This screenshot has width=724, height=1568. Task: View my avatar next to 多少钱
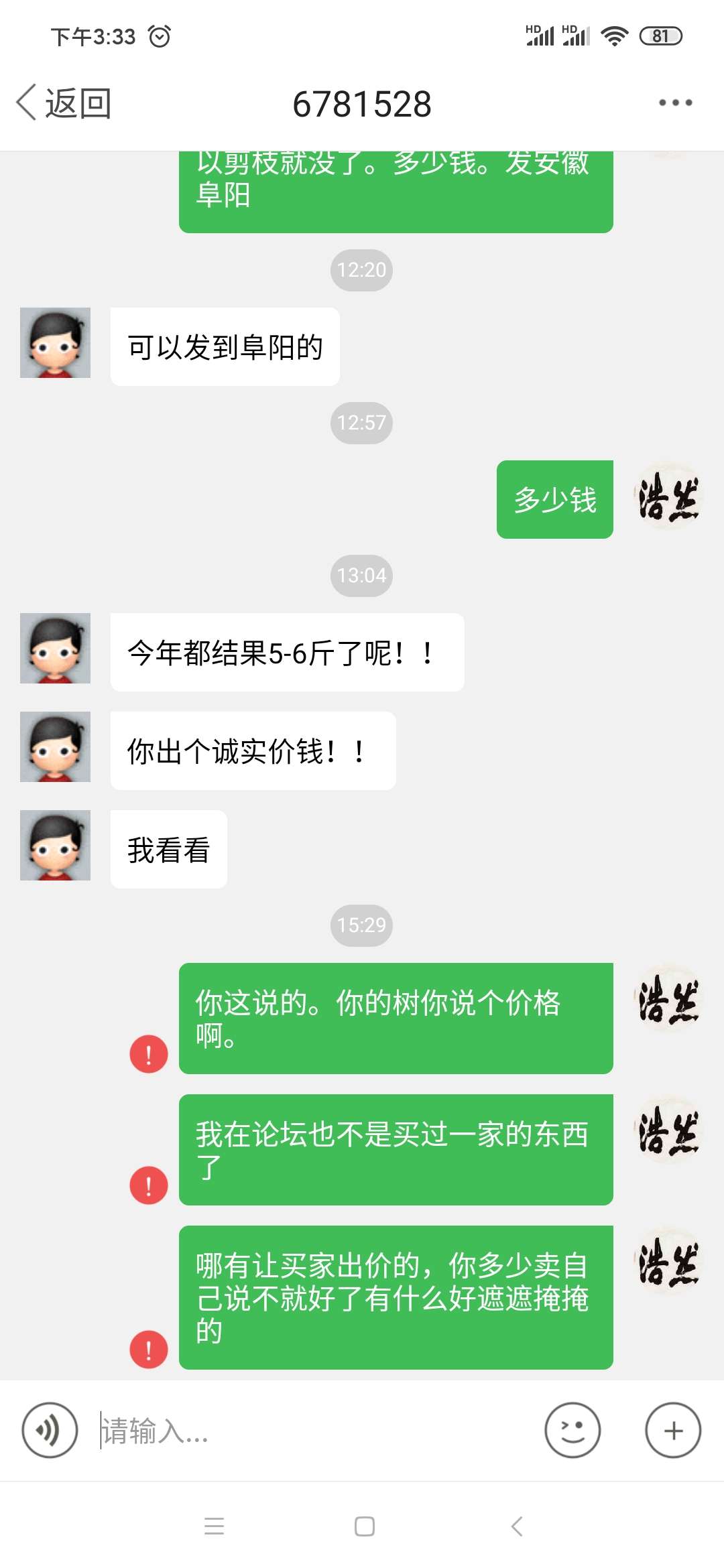[x=667, y=495]
